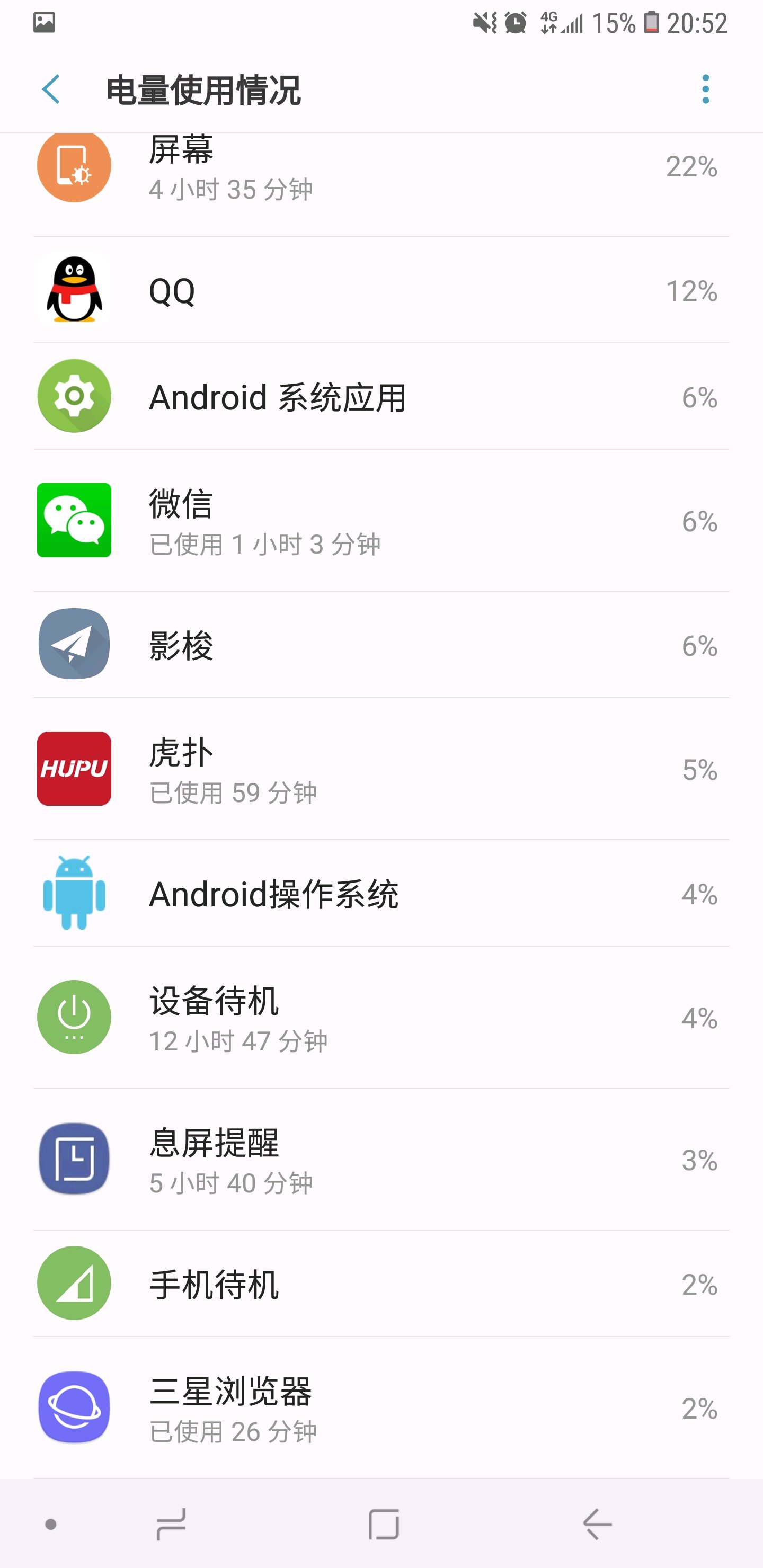
Task: Open the 影梭 entry
Action: [x=381, y=645]
